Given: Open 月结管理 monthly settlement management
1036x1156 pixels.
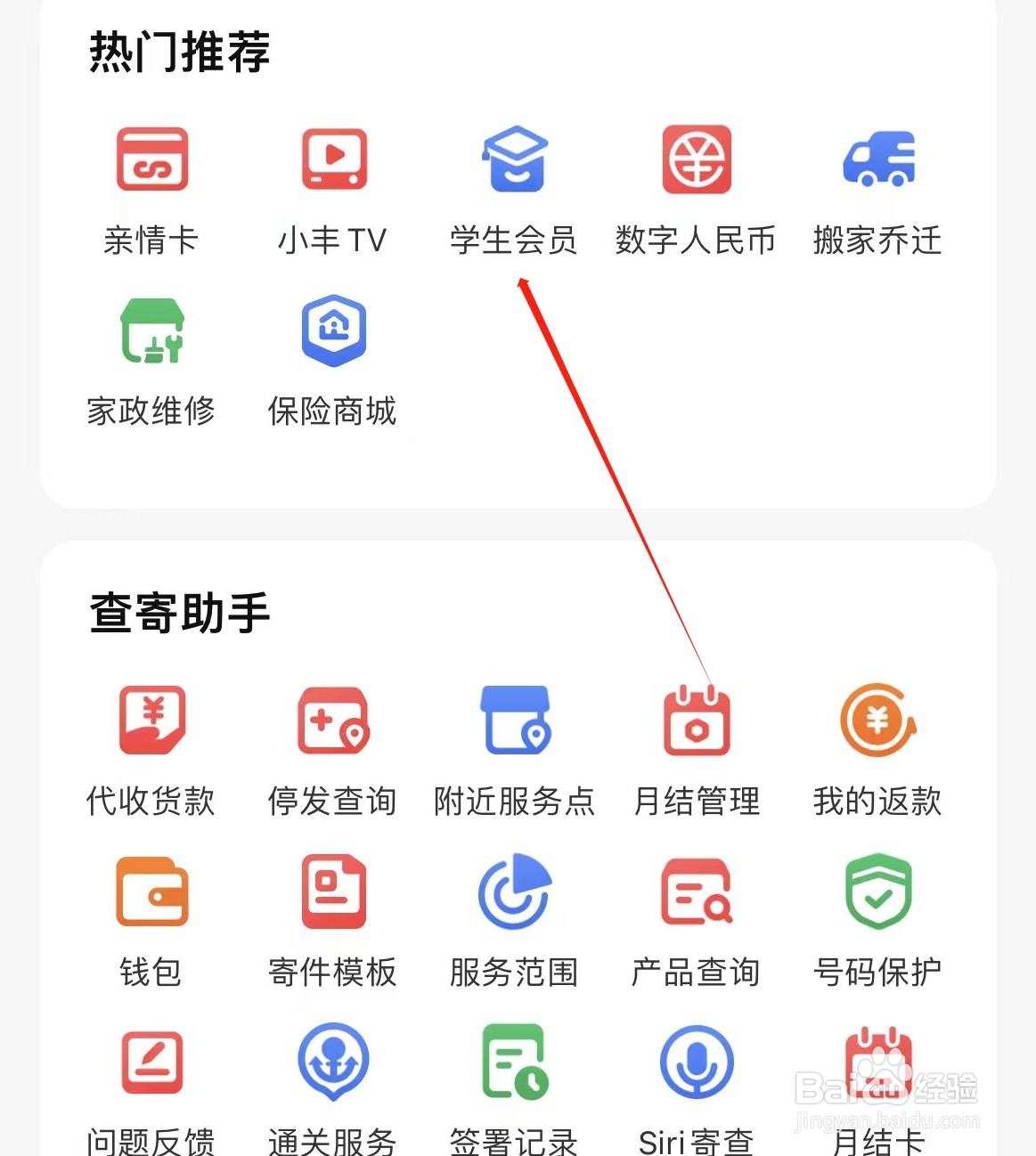Looking at the screenshot, I should (x=696, y=723).
